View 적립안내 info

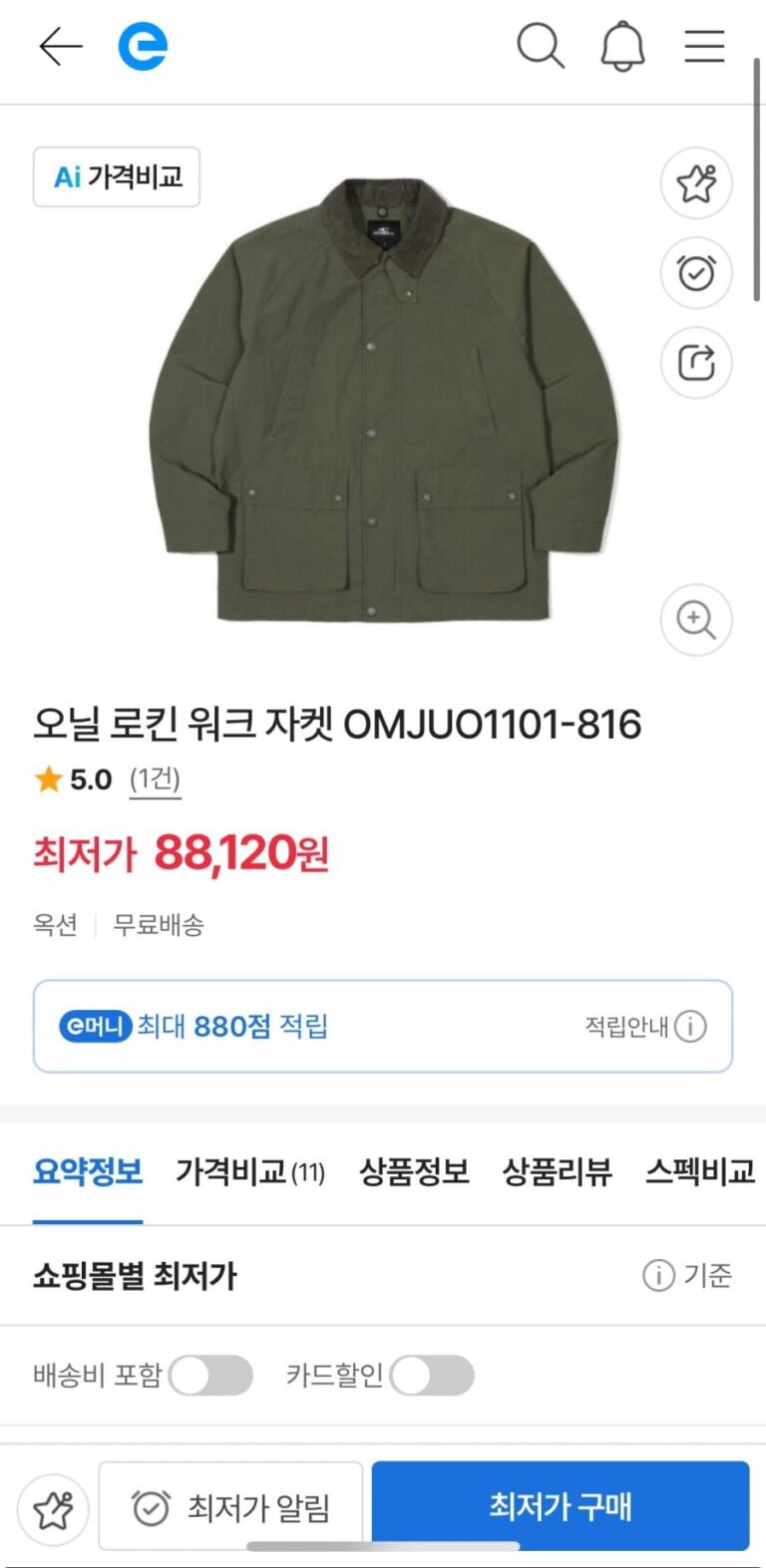tap(645, 1026)
